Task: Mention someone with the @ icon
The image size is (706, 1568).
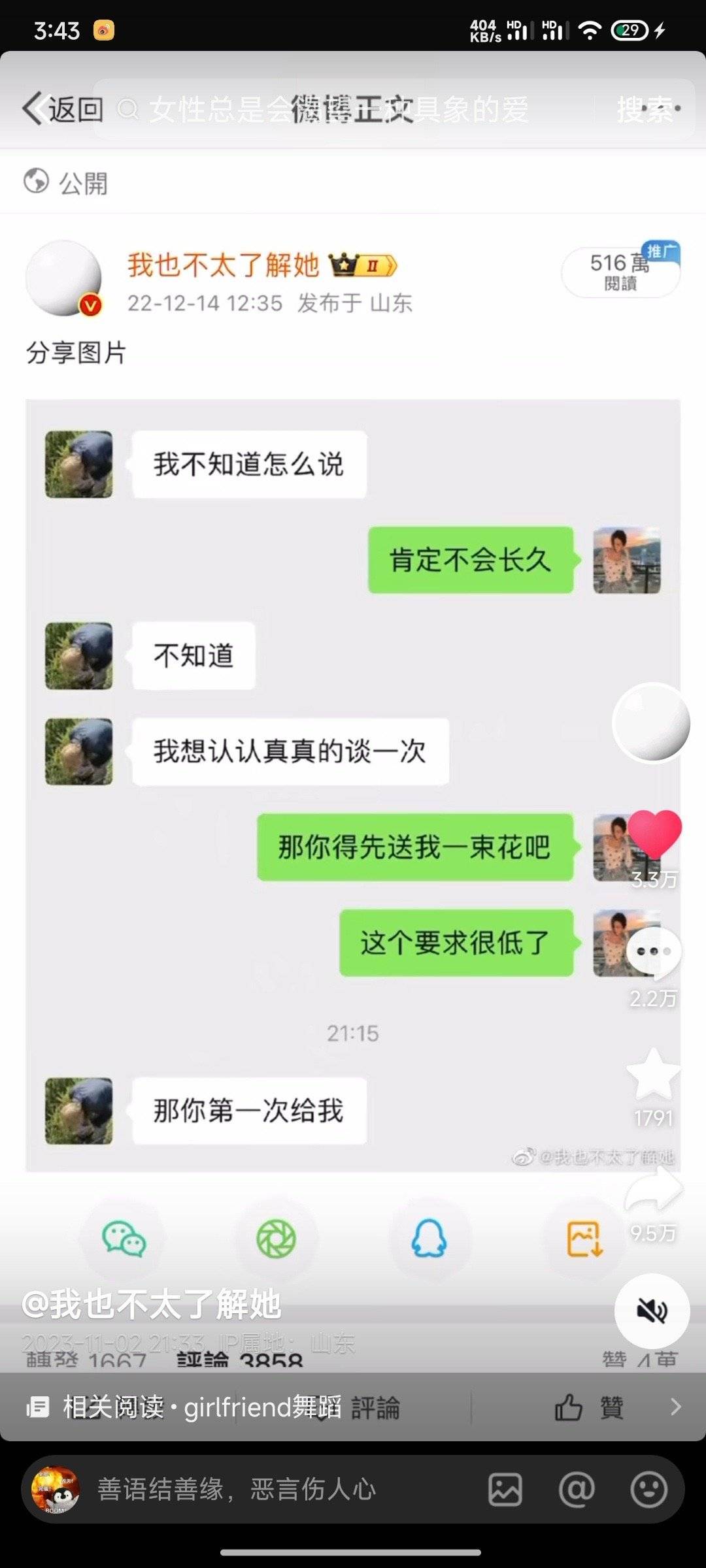Action: [577, 1490]
